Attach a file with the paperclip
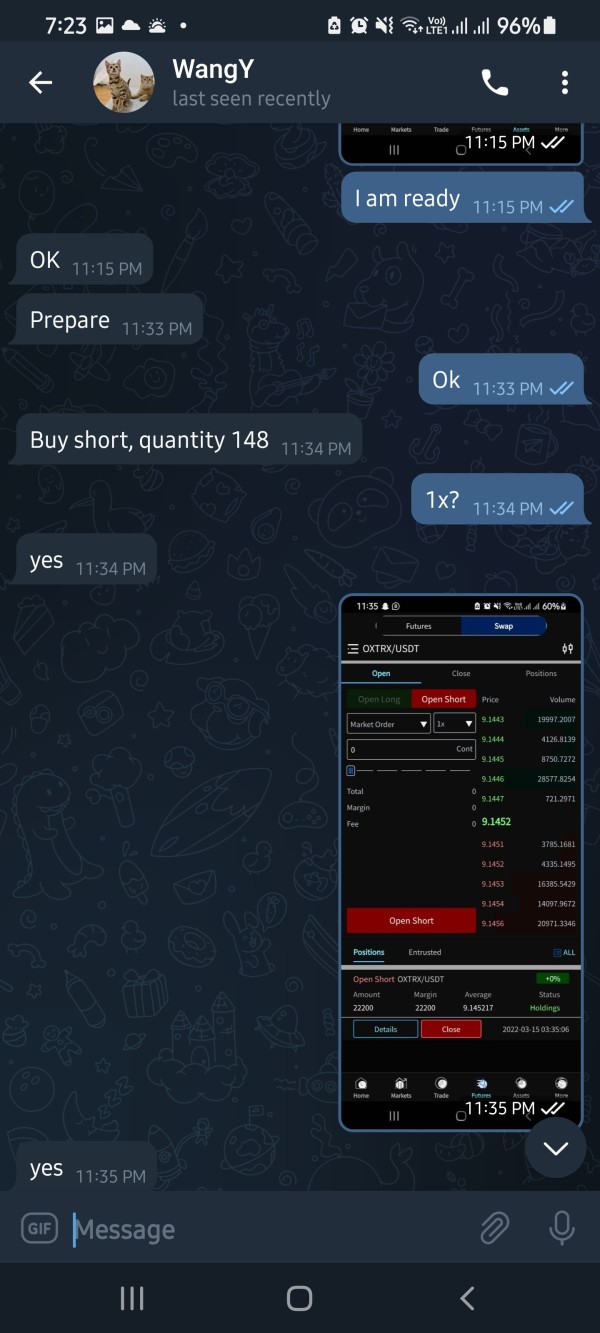The width and height of the screenshot is (600, 1333). point(494,1228)
